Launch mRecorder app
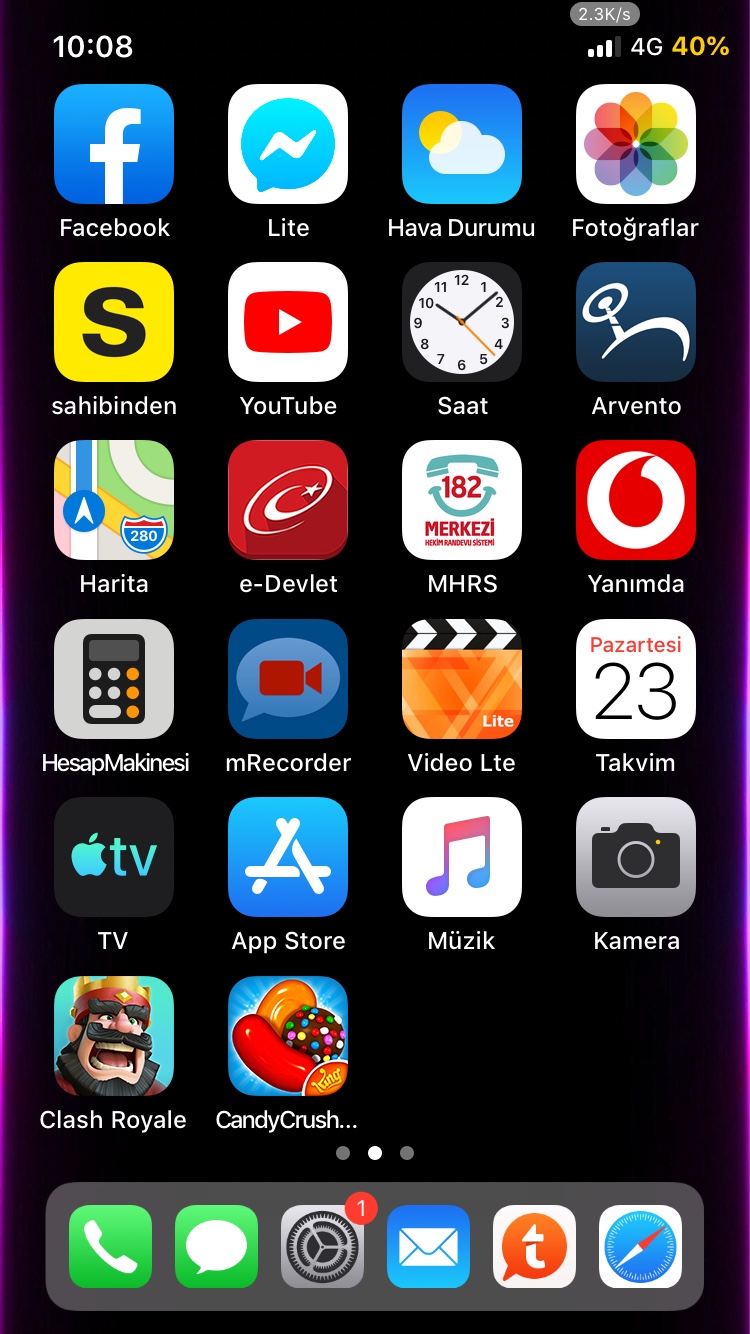This screenshot has width=750, height=1334. [x=288, y=679]
